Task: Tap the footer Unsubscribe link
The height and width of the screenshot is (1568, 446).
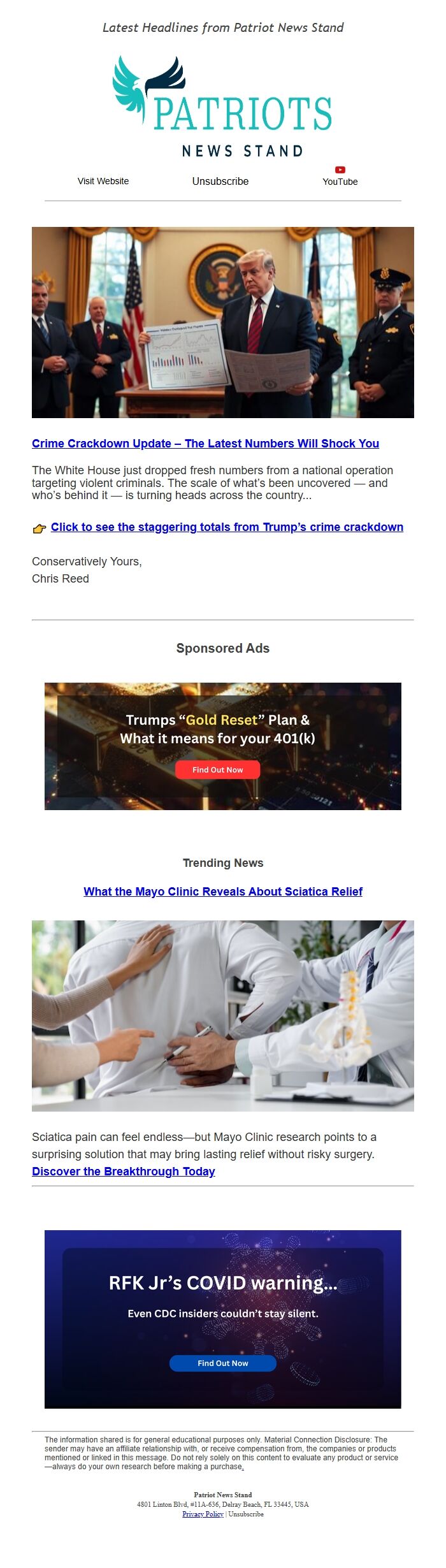Action: [x=246, y=1514]
